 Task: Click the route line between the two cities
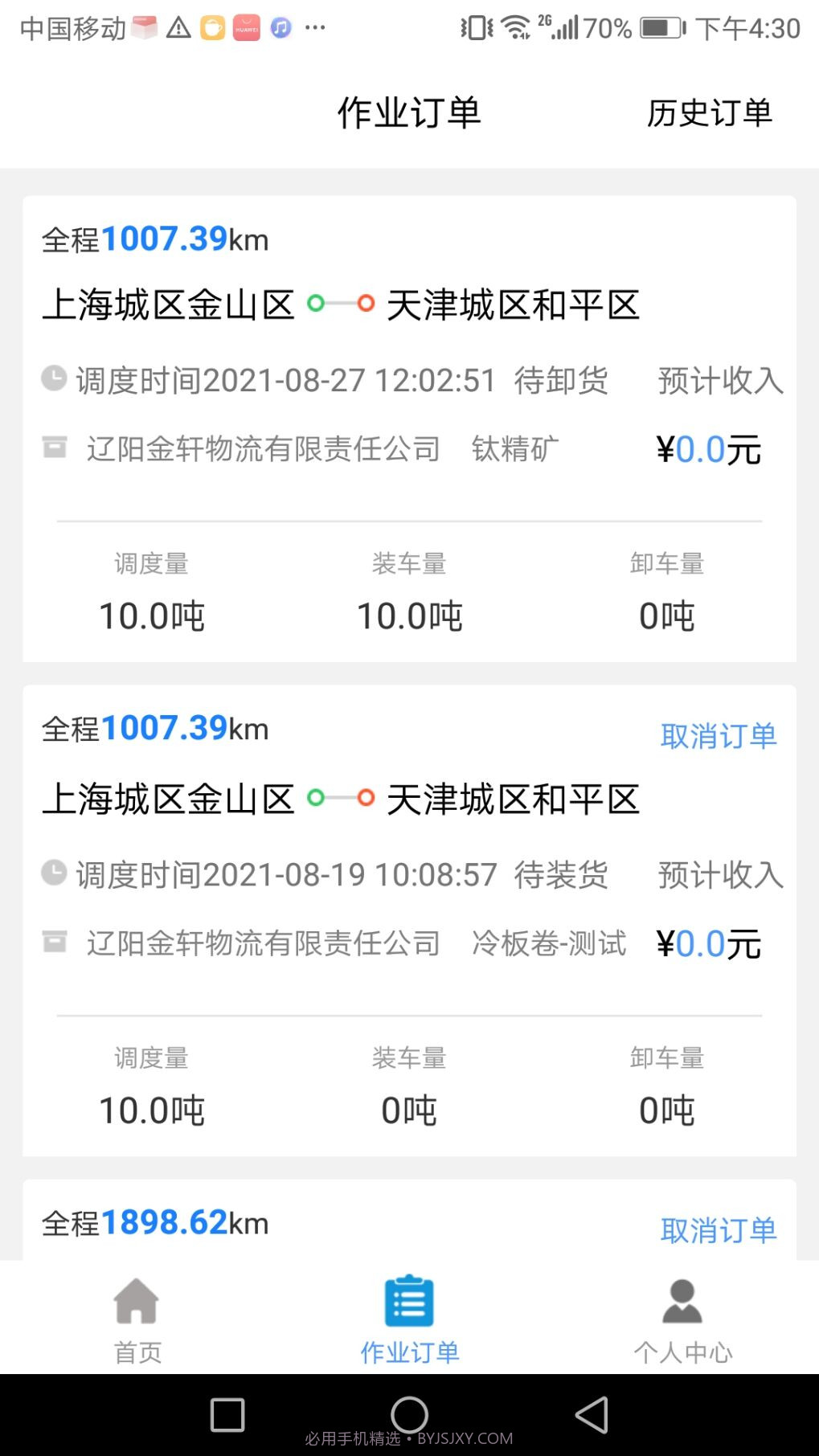point(341,304)
